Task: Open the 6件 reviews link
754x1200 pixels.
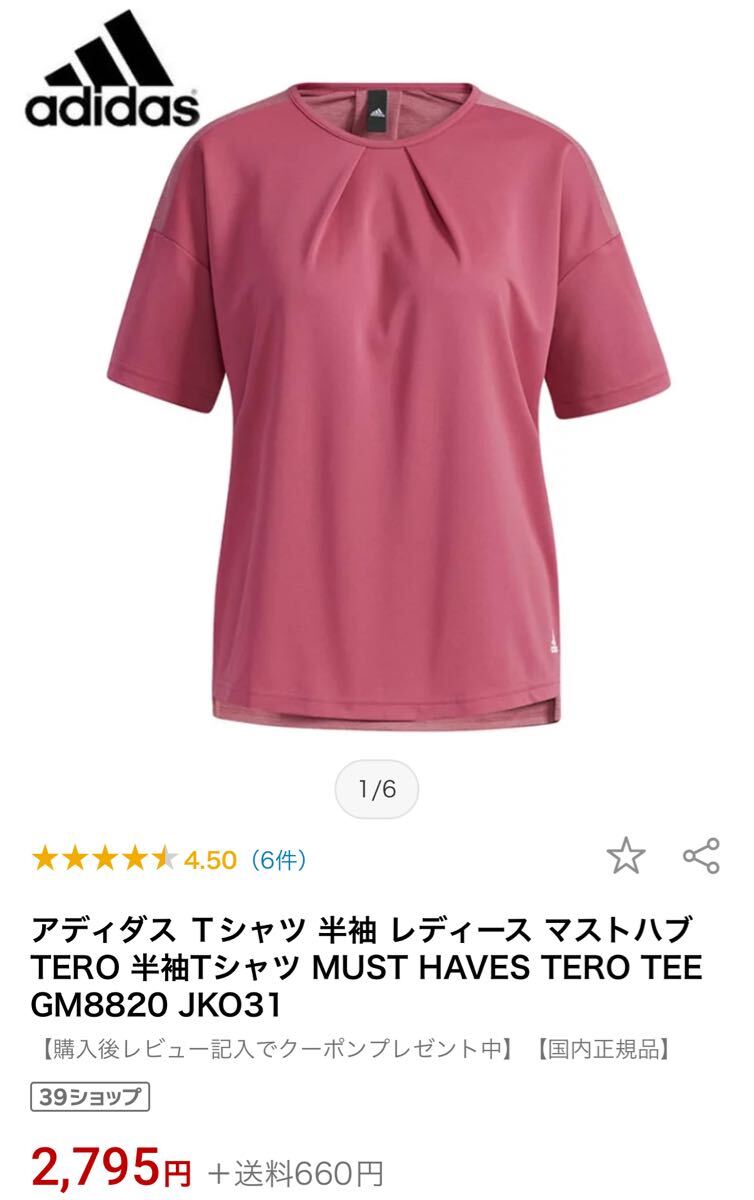Action: (x=278, y=859)
